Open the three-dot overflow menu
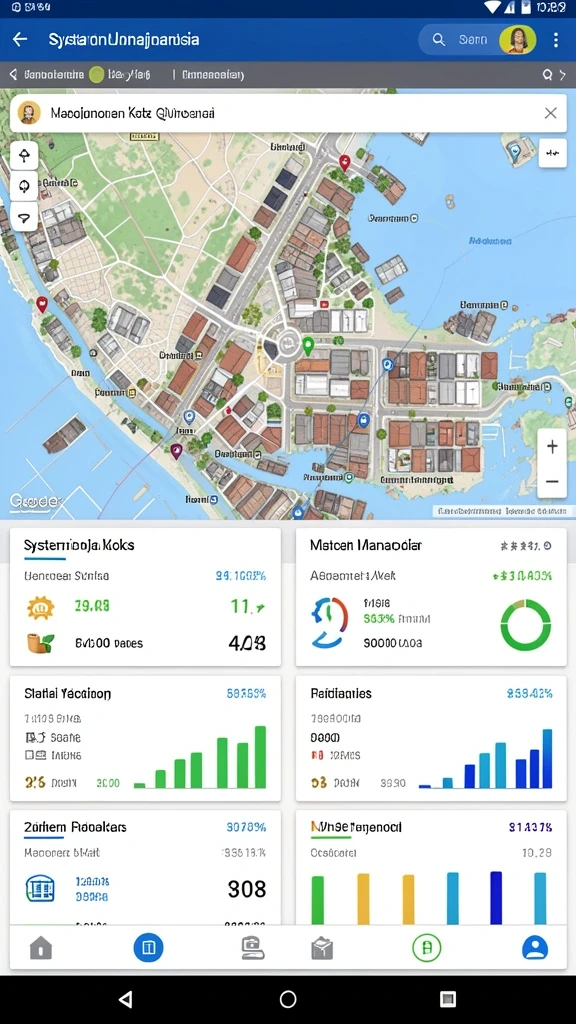Image resolution: width=576 pixels, height=1024 pixels. pos(556,40)
